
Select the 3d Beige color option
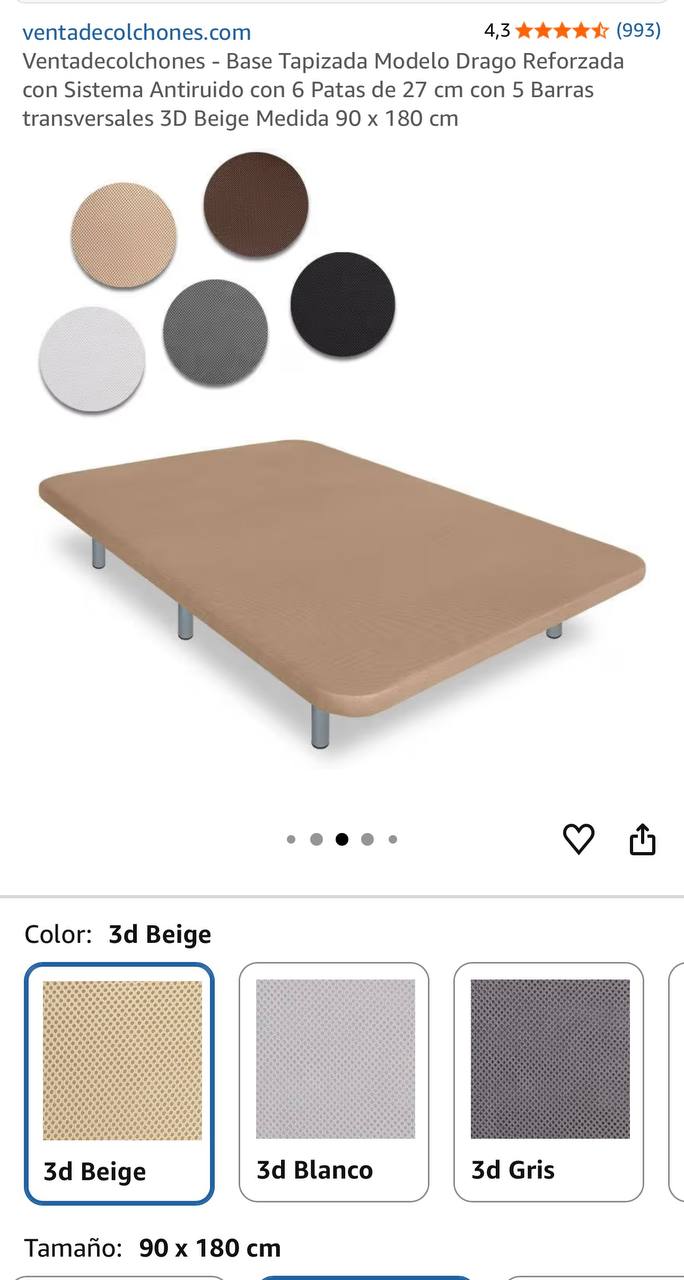point(119,1083)
